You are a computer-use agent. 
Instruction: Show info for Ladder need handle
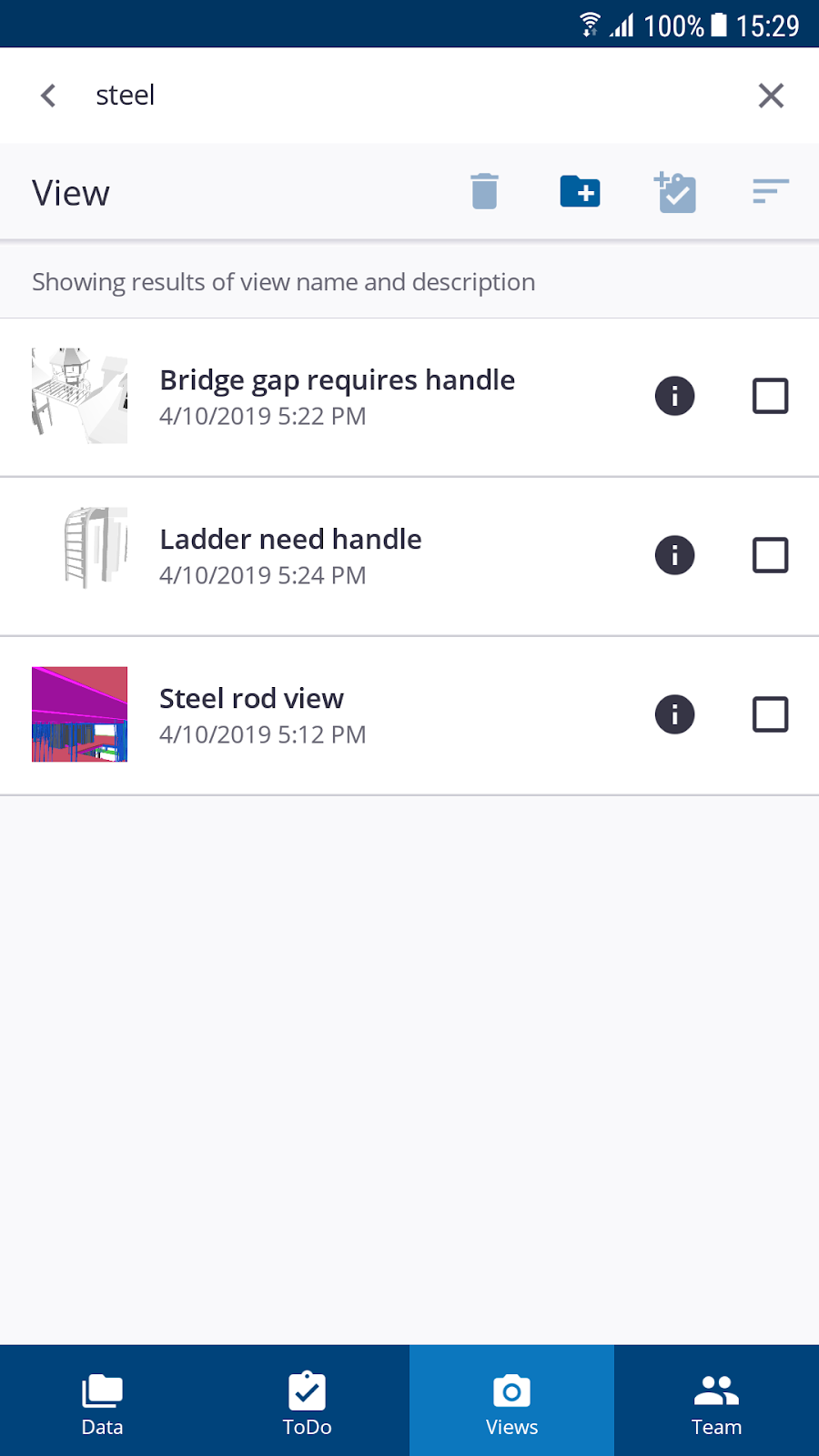point(674,555)
